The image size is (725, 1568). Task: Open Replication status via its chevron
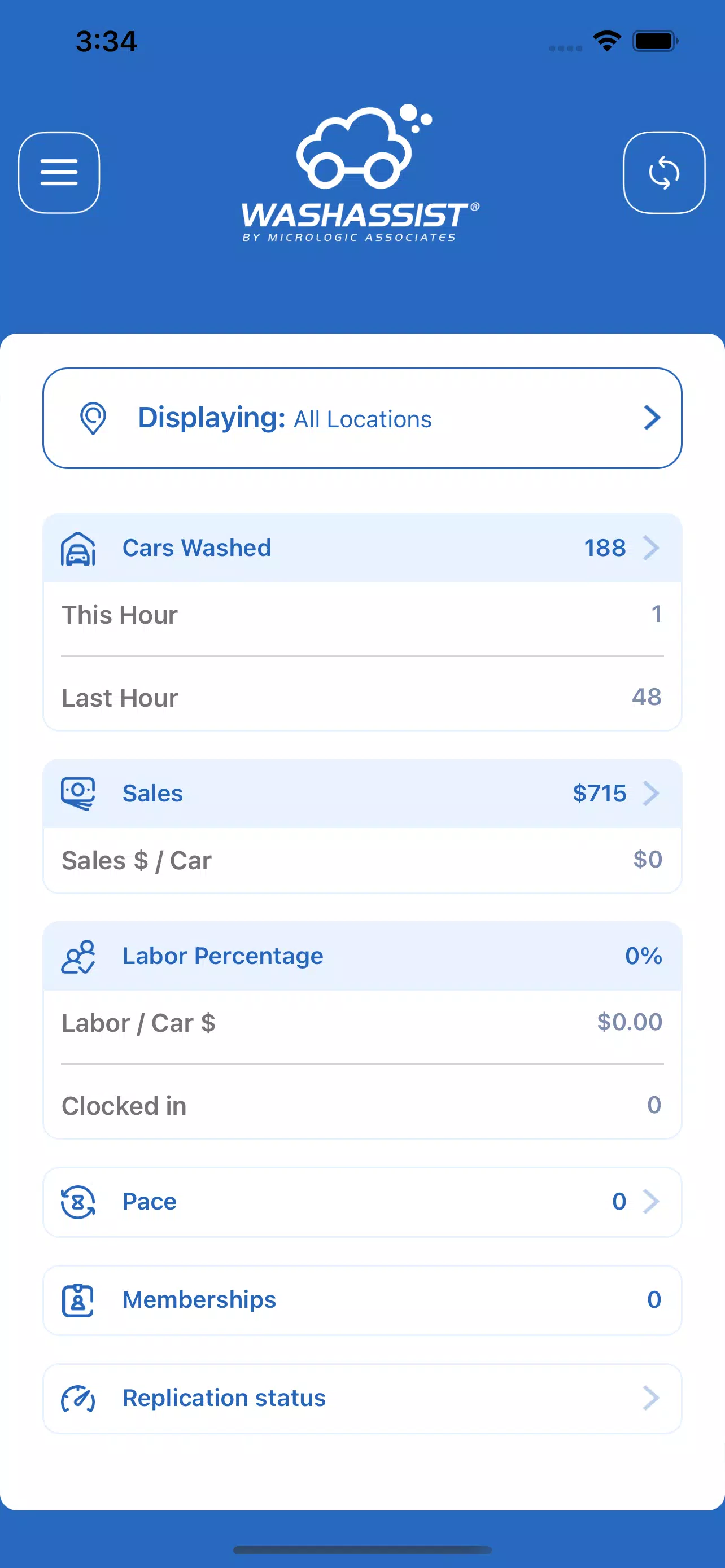click(x=652, y=1398)
